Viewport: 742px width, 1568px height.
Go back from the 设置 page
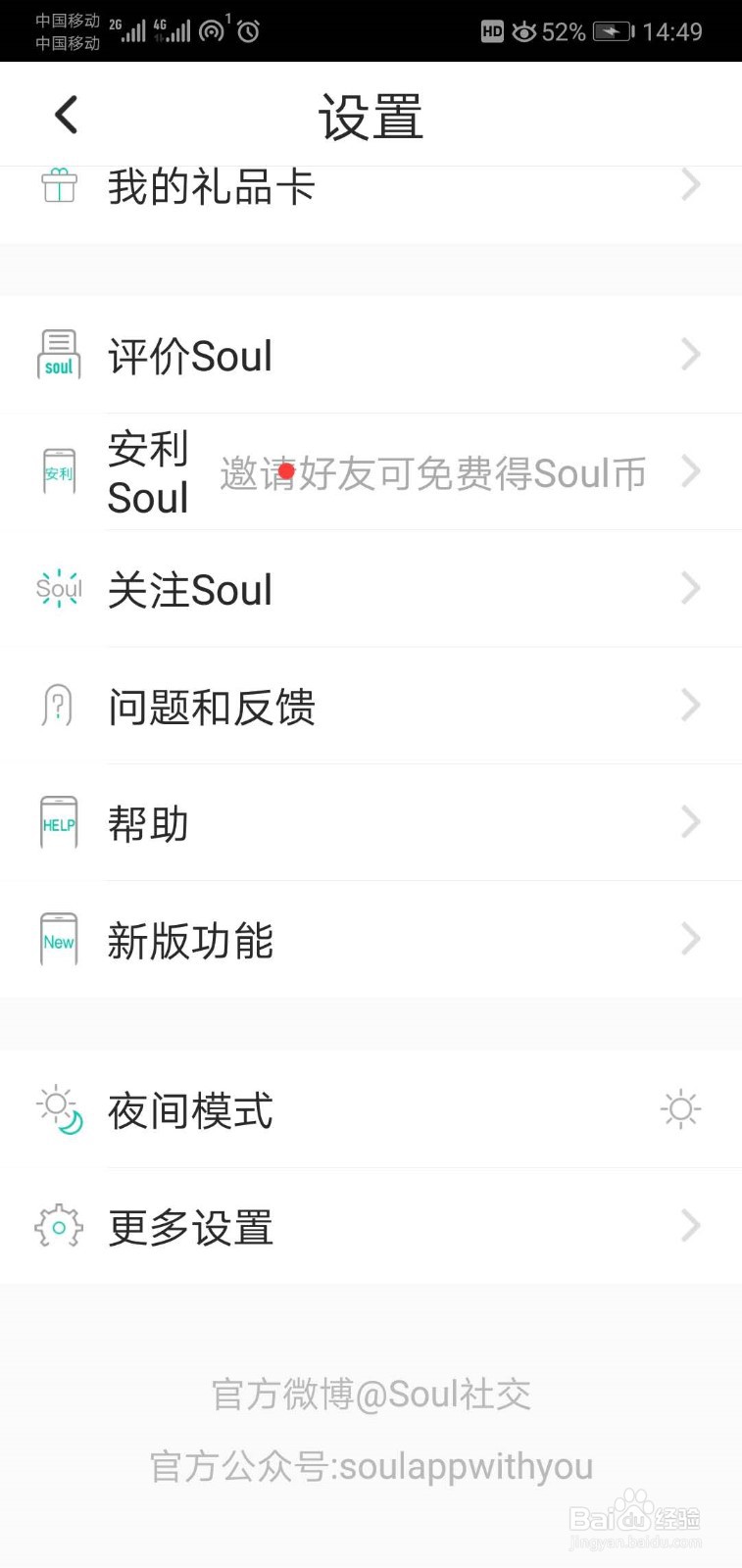coord(66,116)
